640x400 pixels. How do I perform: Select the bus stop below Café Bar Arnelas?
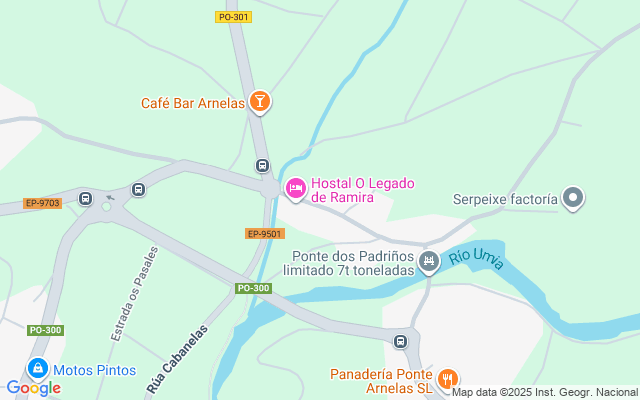click(262, 166)
